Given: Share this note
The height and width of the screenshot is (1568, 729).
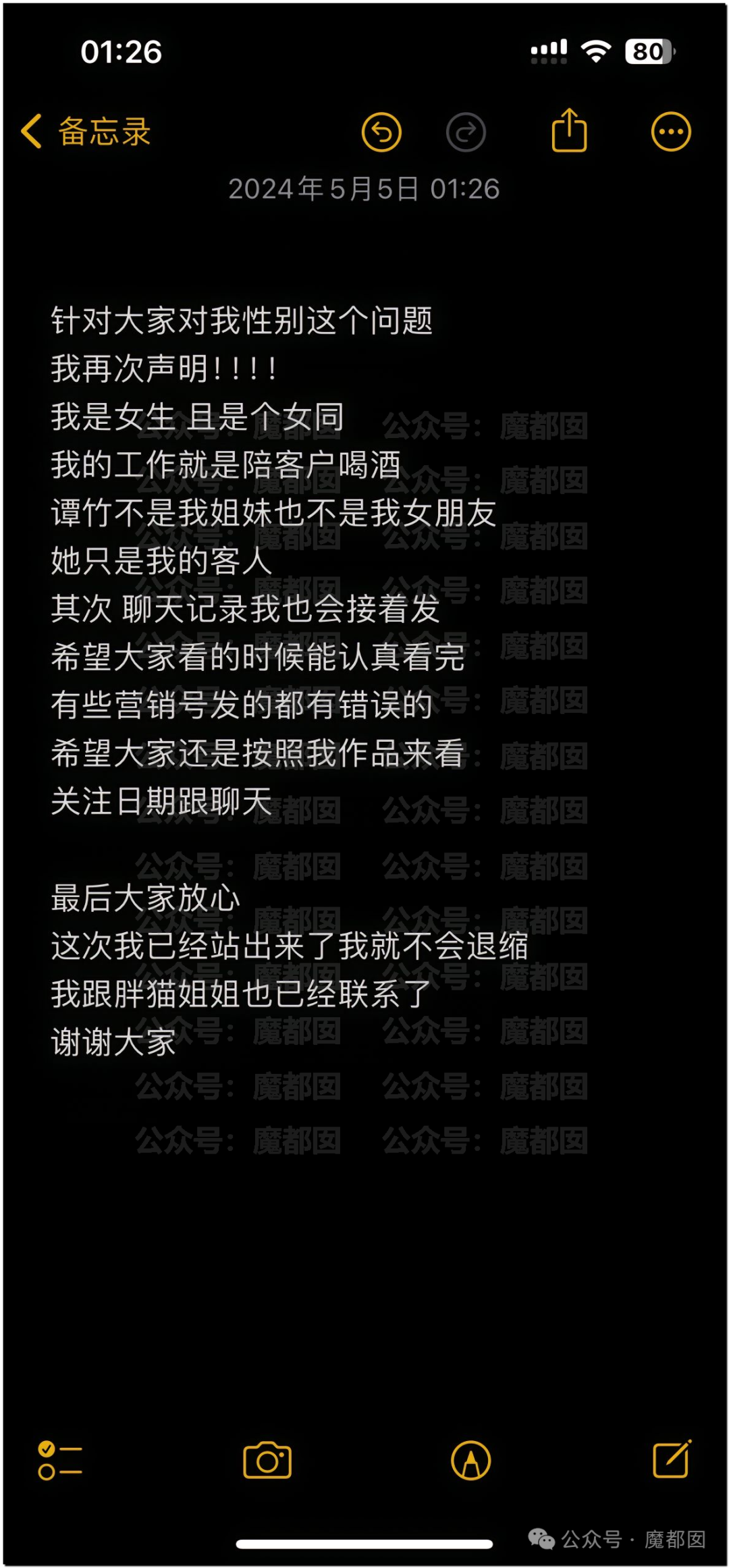Looking at the screenshot, I should click(x=569, y=130).
